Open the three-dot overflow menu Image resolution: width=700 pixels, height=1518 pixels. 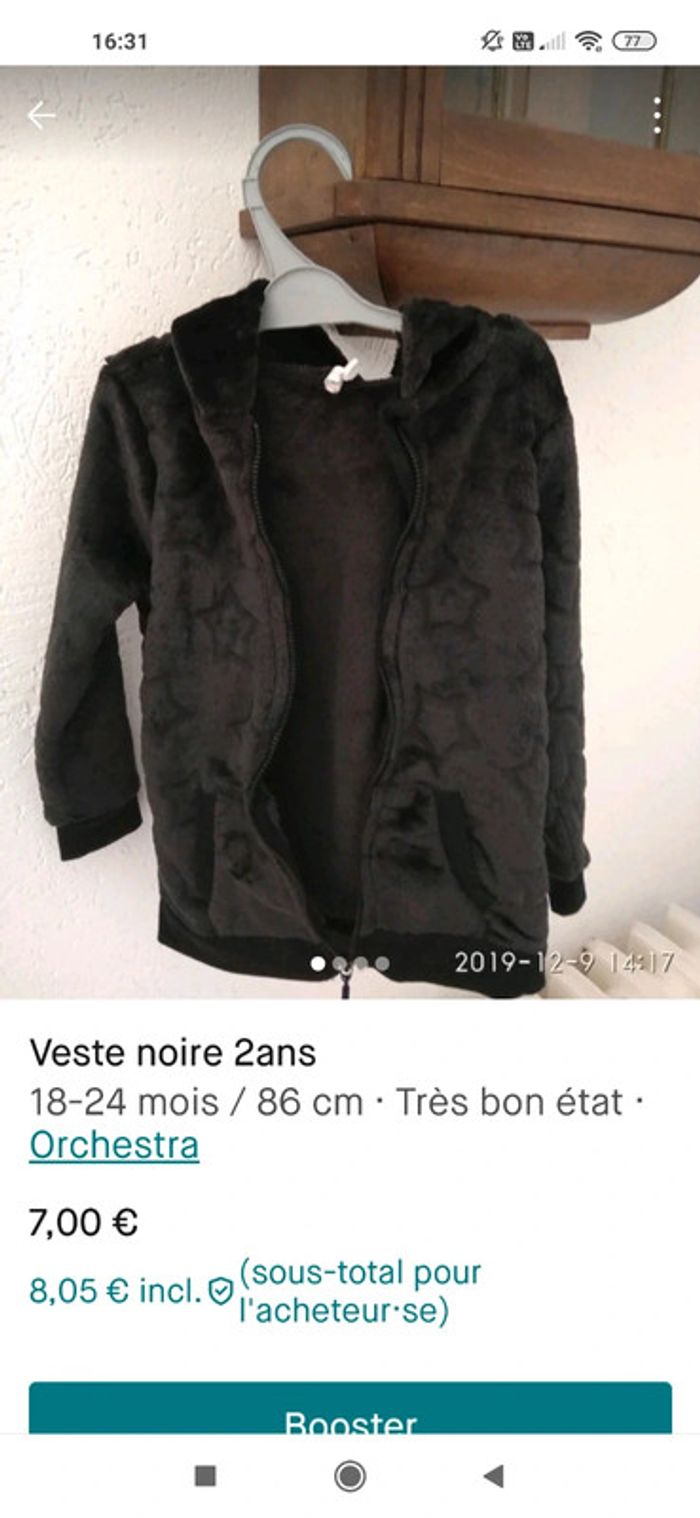click(657, 116)
